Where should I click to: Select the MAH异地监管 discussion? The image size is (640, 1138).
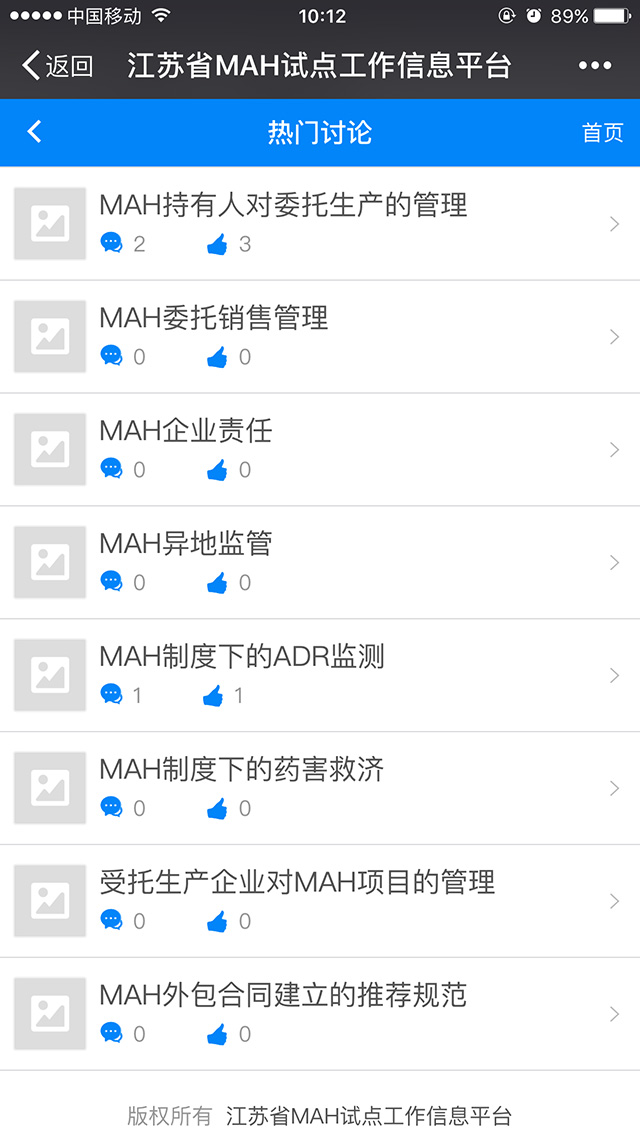pyautogui.click(x=320, y=562)
